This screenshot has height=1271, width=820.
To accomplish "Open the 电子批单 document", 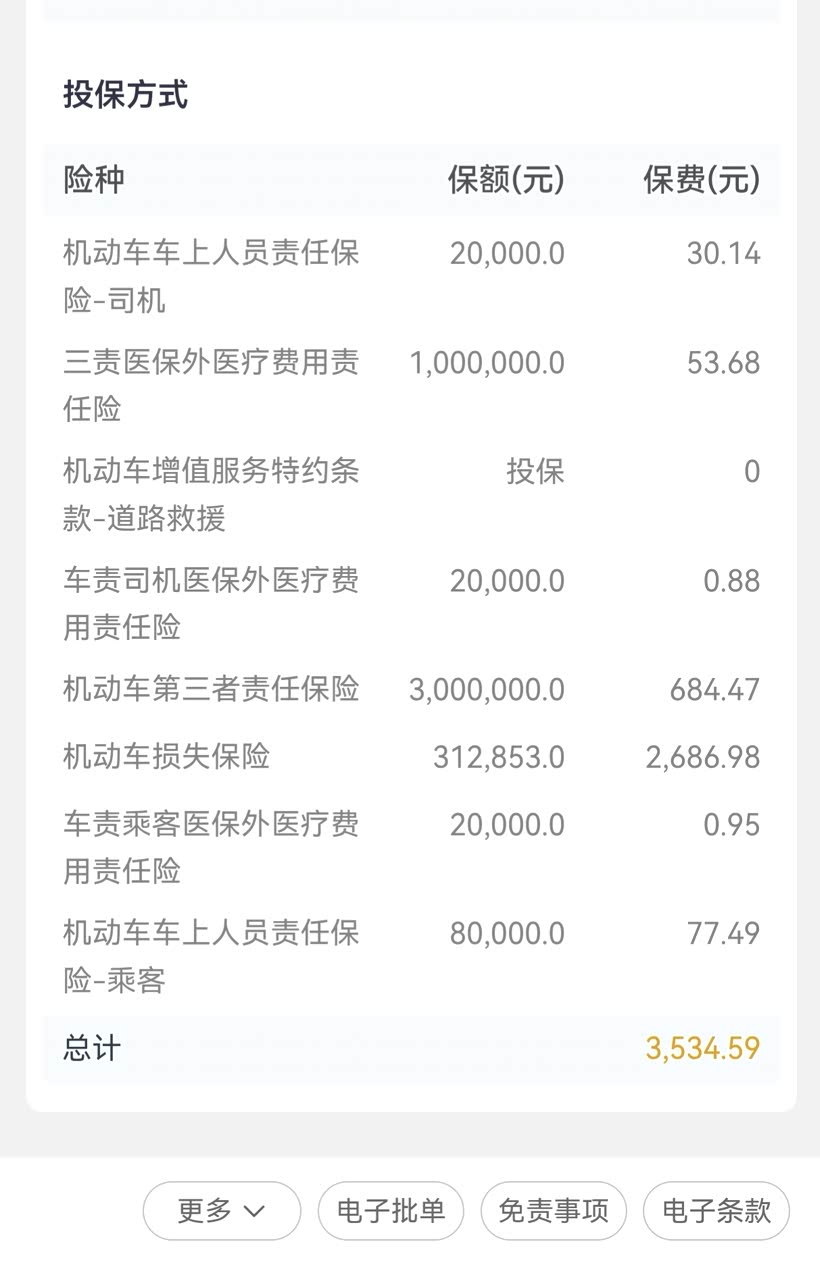I will (391, 1211).
